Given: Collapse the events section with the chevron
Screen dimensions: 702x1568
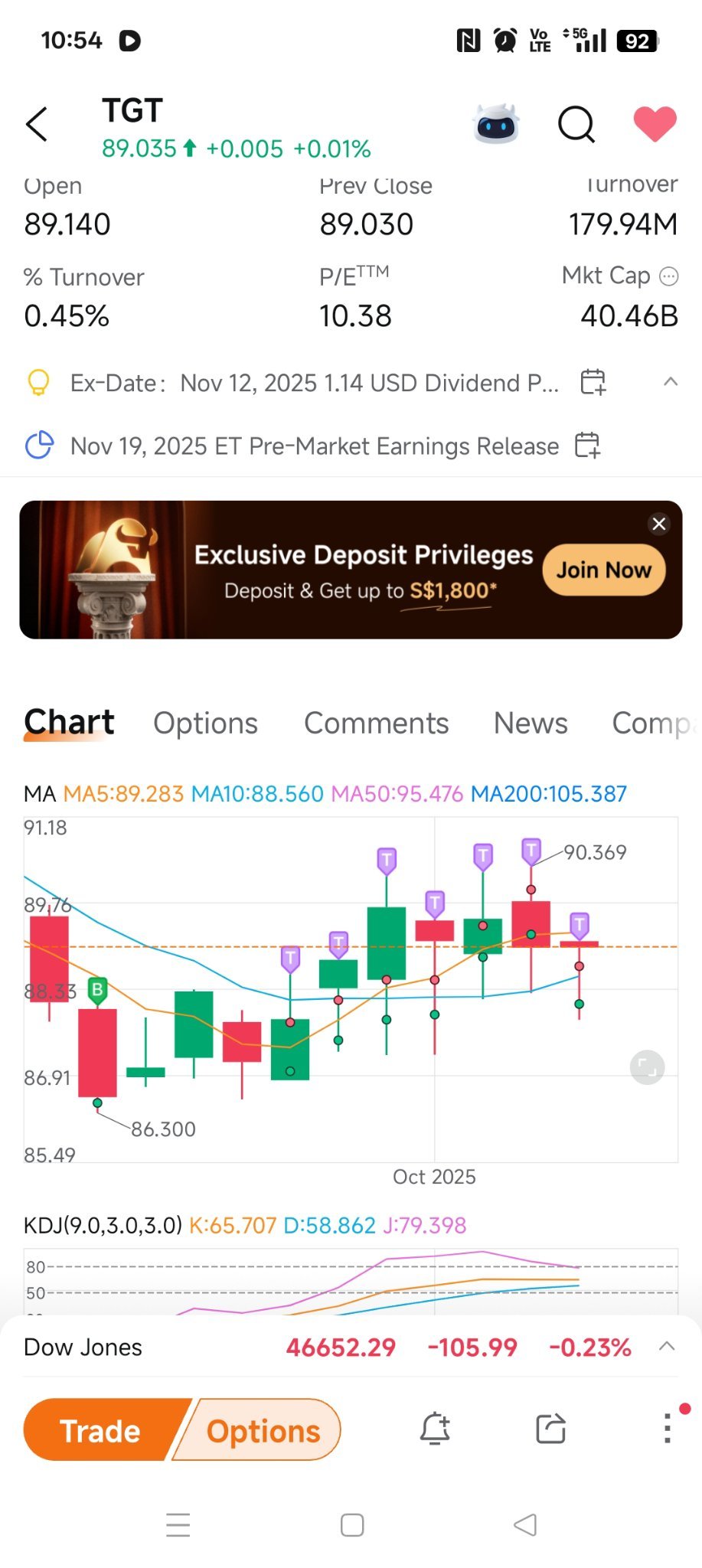Looking at the screenshot, I should tap(671, 381).
